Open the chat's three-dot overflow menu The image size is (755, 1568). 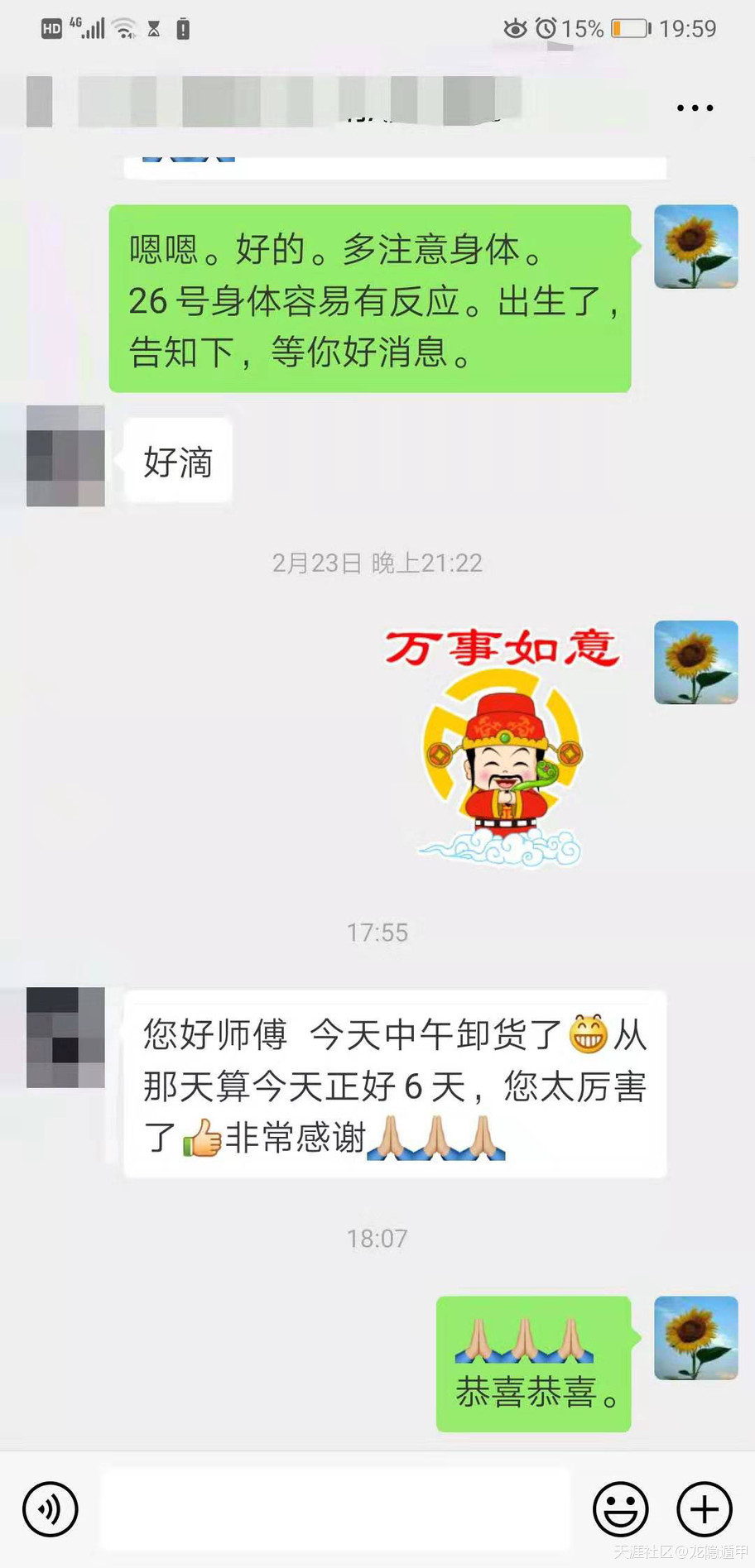click(695, 108)
